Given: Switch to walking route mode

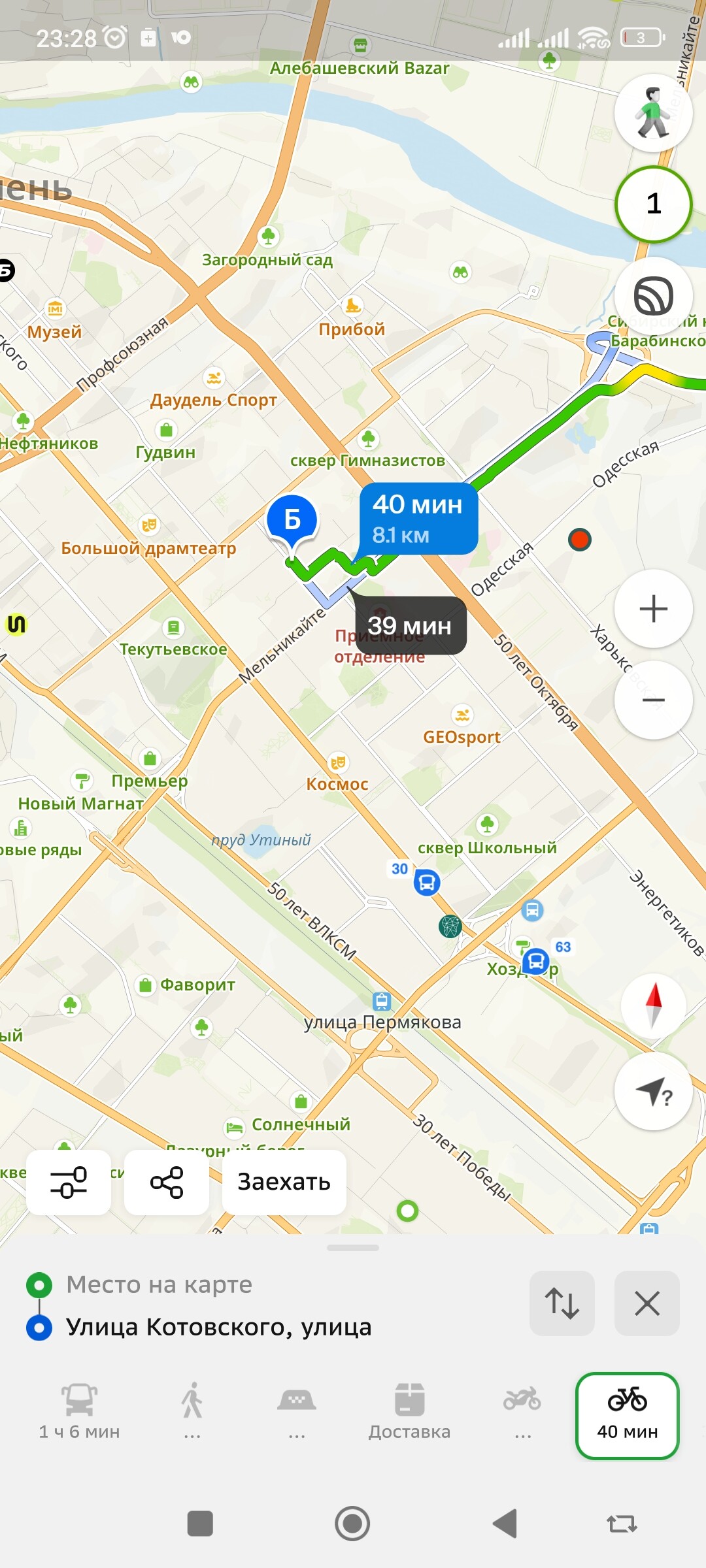Looking at the screenshot, I should [192, 1412].
